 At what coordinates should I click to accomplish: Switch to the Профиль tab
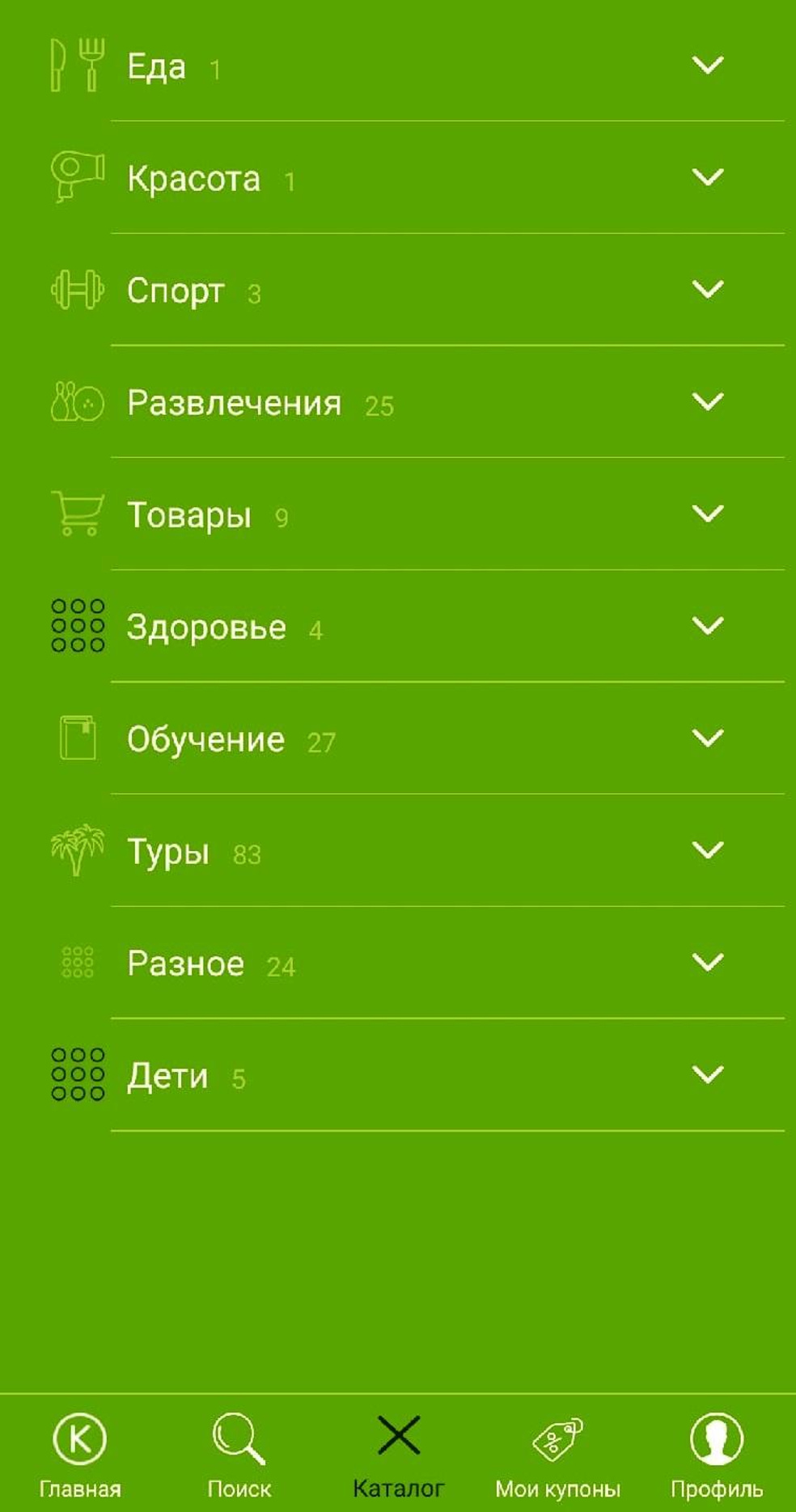coord(716,1454)
